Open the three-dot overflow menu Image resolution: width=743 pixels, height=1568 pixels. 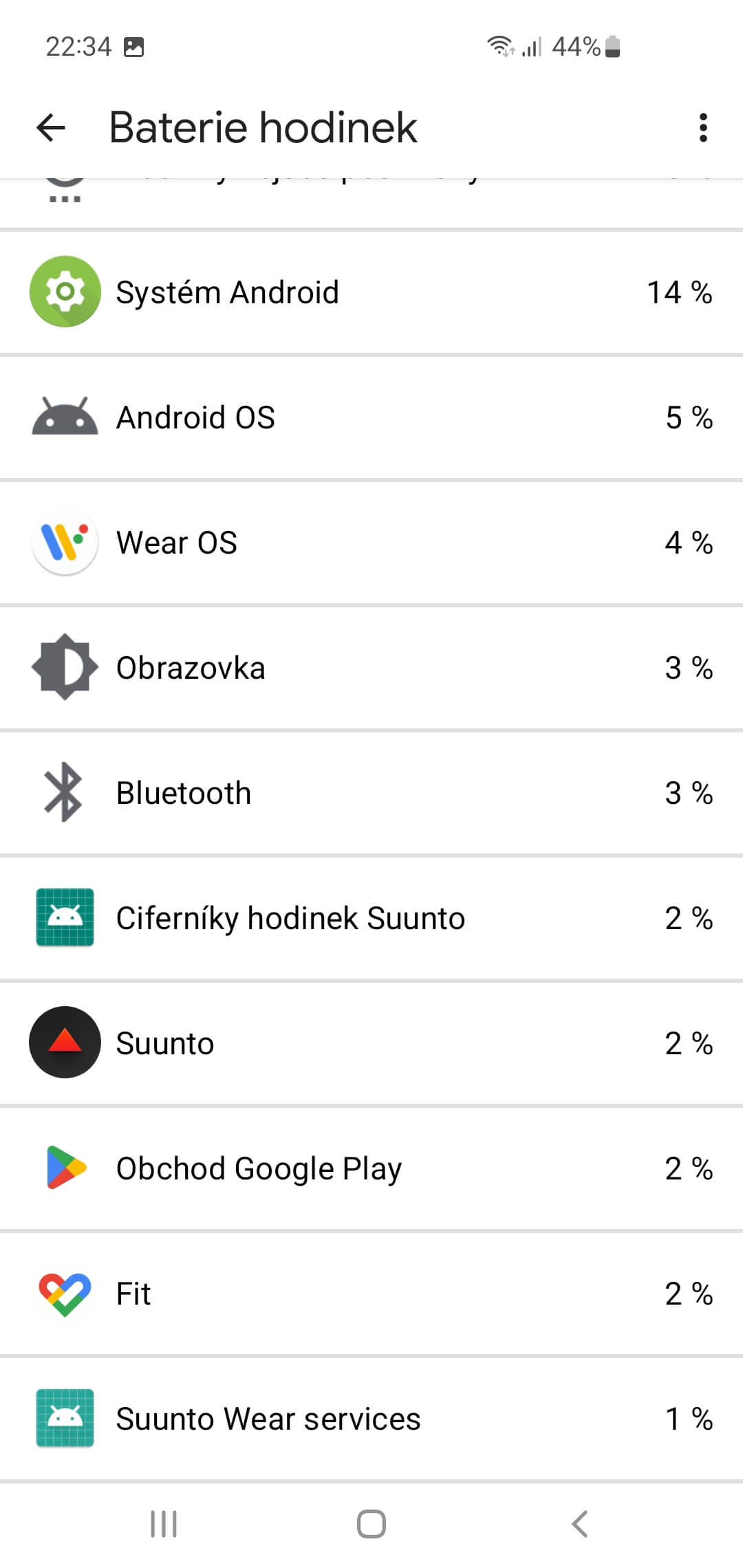702,128
